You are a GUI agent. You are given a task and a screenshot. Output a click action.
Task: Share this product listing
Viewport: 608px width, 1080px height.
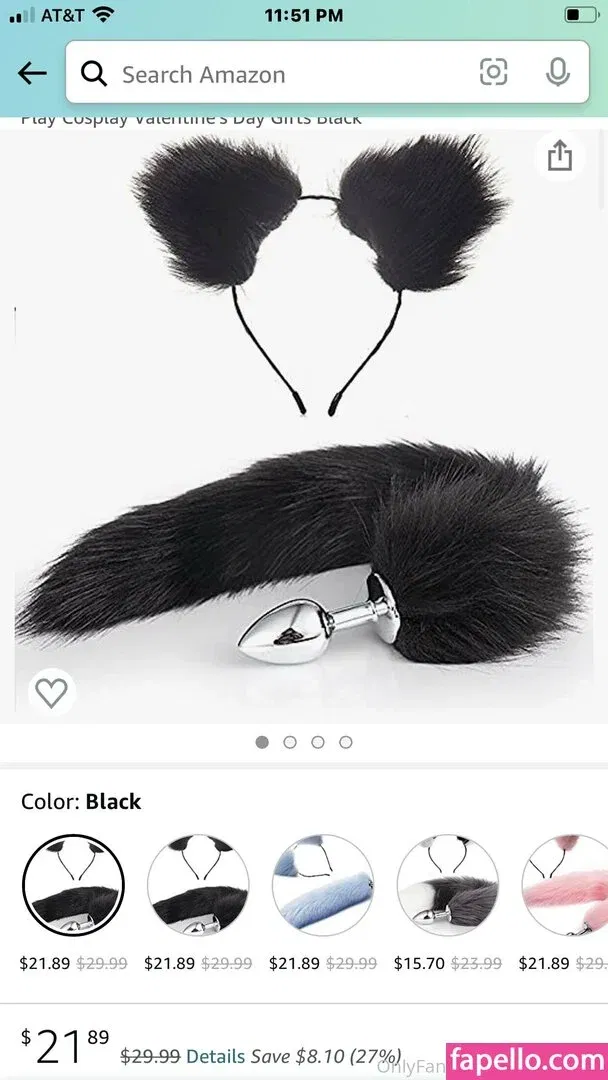(x=559, y=157)
